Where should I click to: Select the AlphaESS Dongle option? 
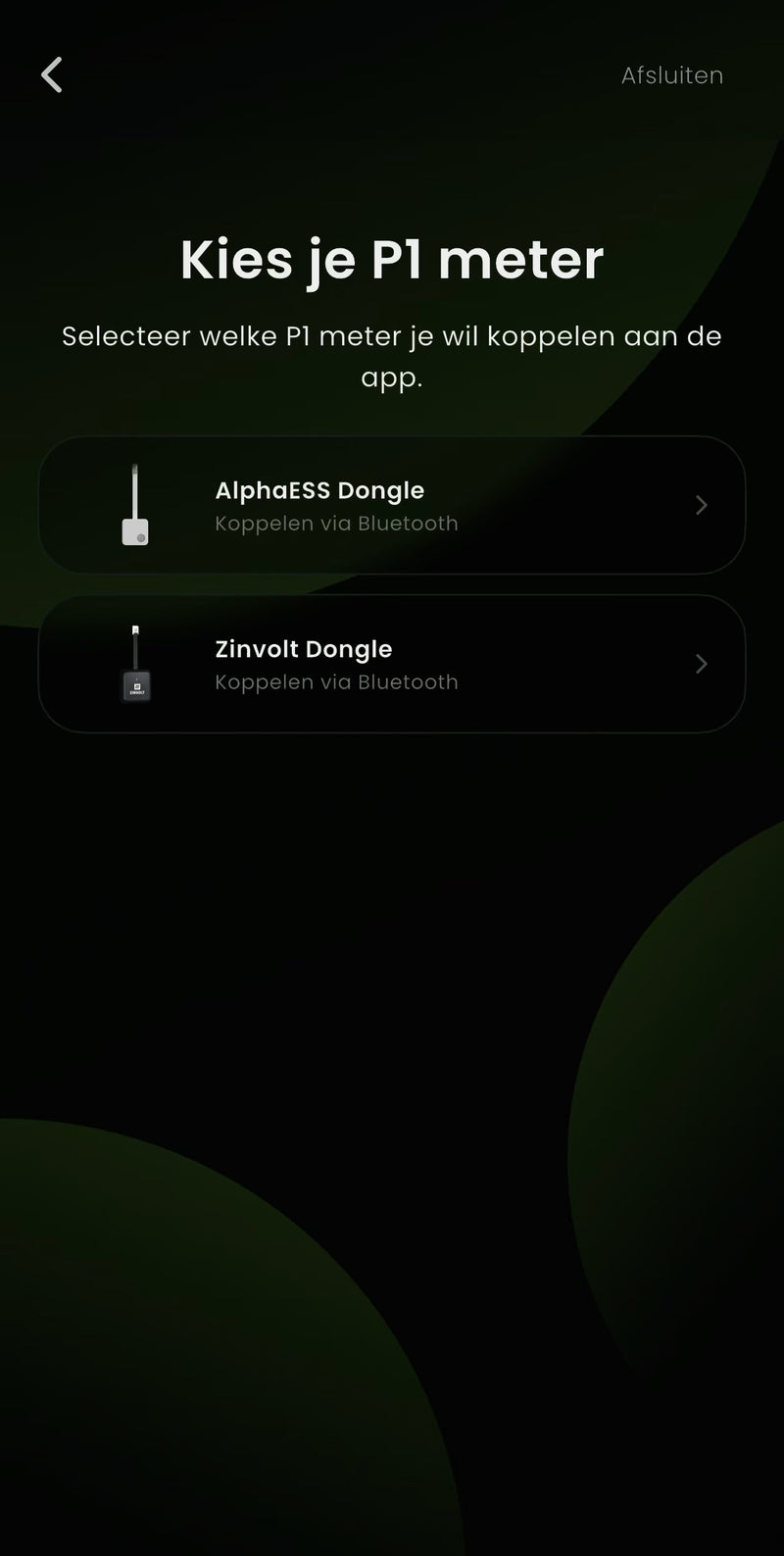tap(392, 505)
